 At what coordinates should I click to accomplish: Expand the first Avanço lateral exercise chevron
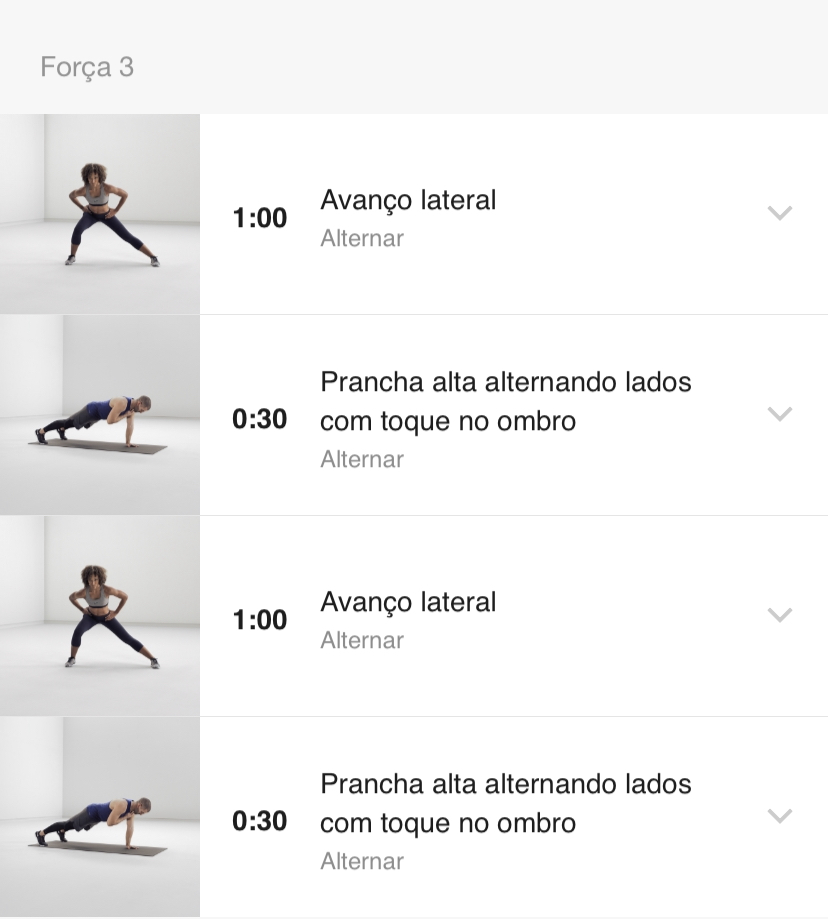pos(779,213)
